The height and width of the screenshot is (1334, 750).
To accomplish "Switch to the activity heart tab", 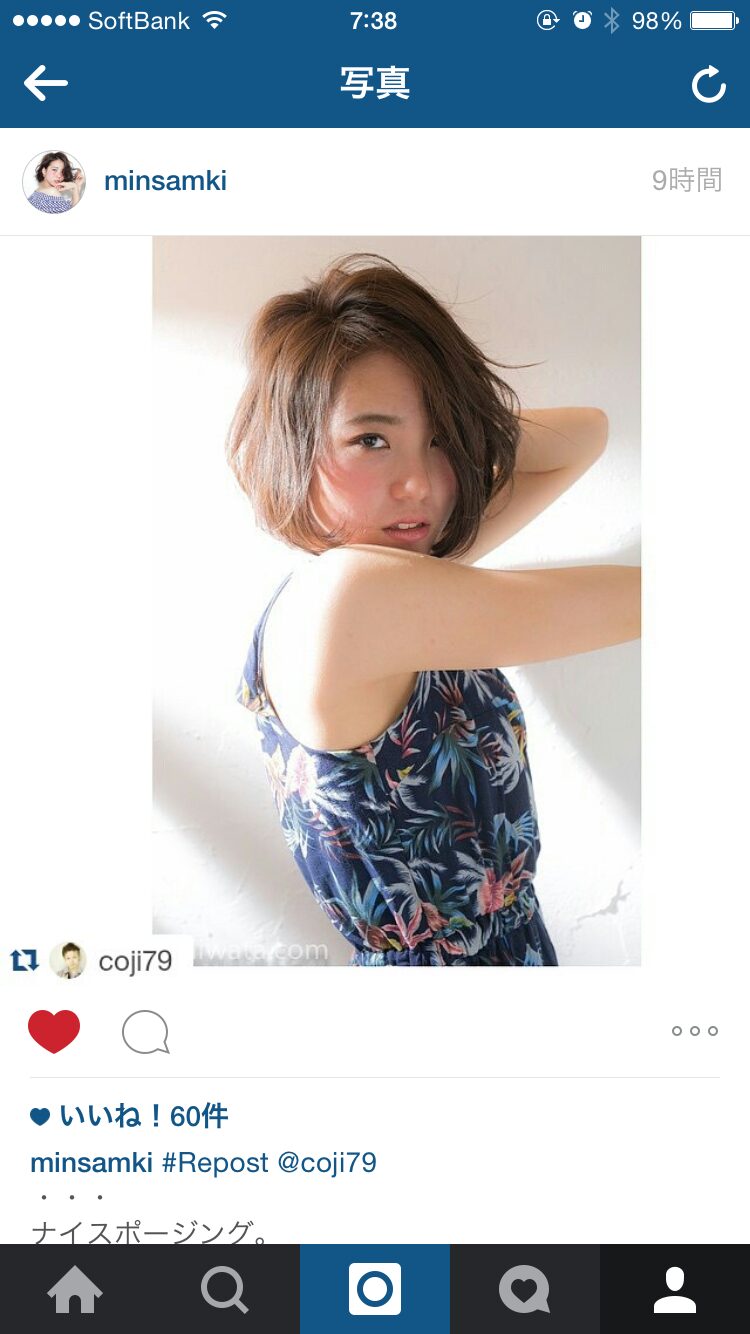I will (x=525, y=1289).
